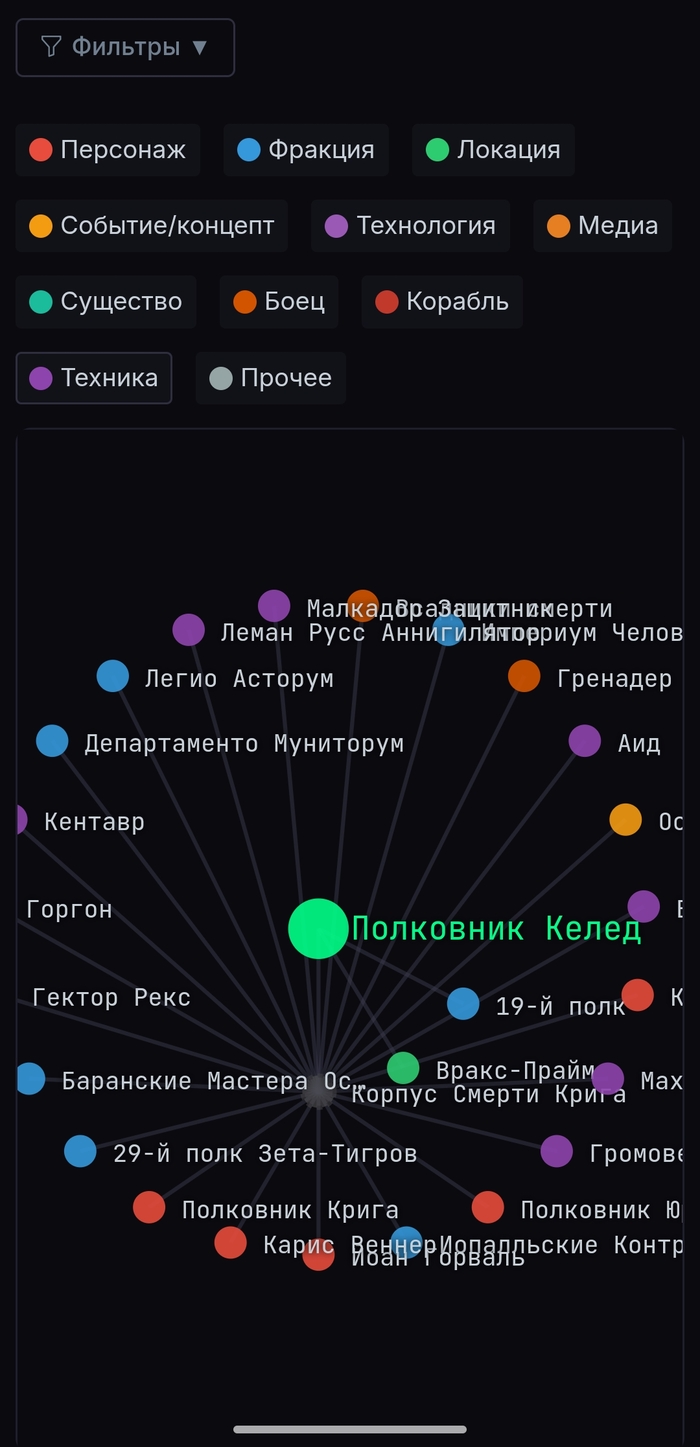The image size is (700, 1447).
Task: Open the Вракс-Прайм location node
Action: pyautogui.click(x=403, y=1068)
